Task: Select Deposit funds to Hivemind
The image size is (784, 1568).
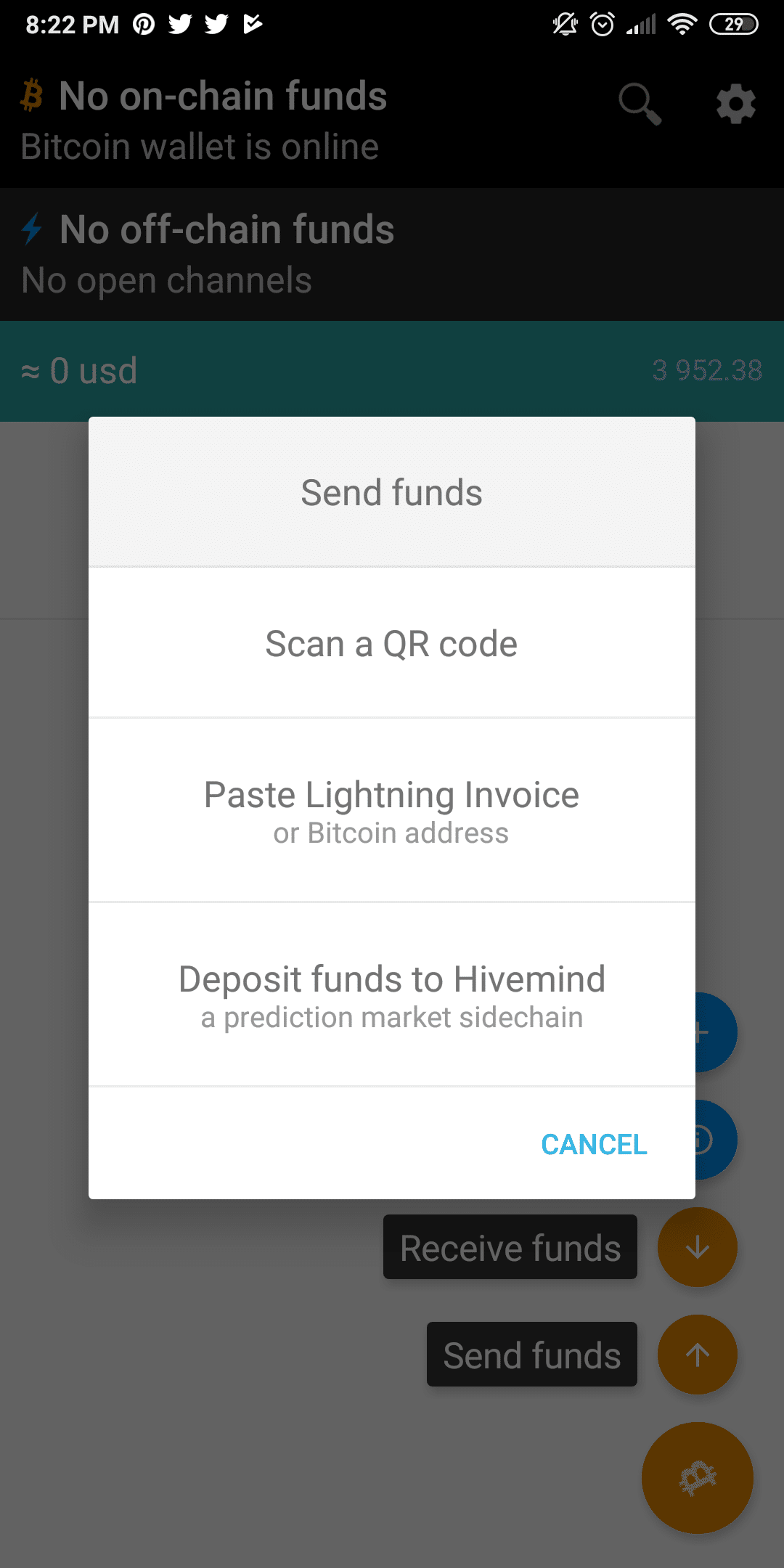Action: point(392,994)
